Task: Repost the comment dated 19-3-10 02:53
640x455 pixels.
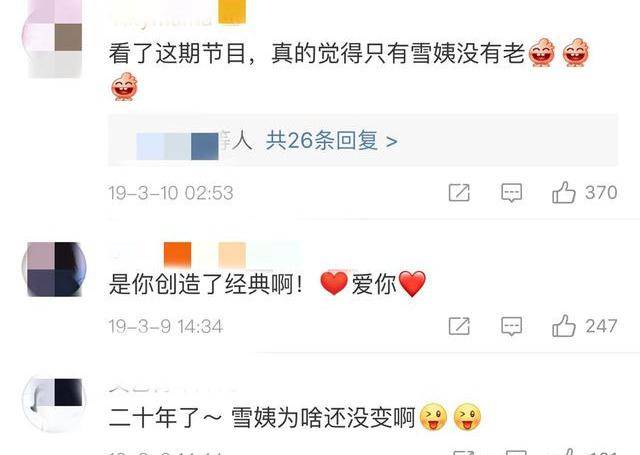Action: pyautogui.click(x=459, y=192)
